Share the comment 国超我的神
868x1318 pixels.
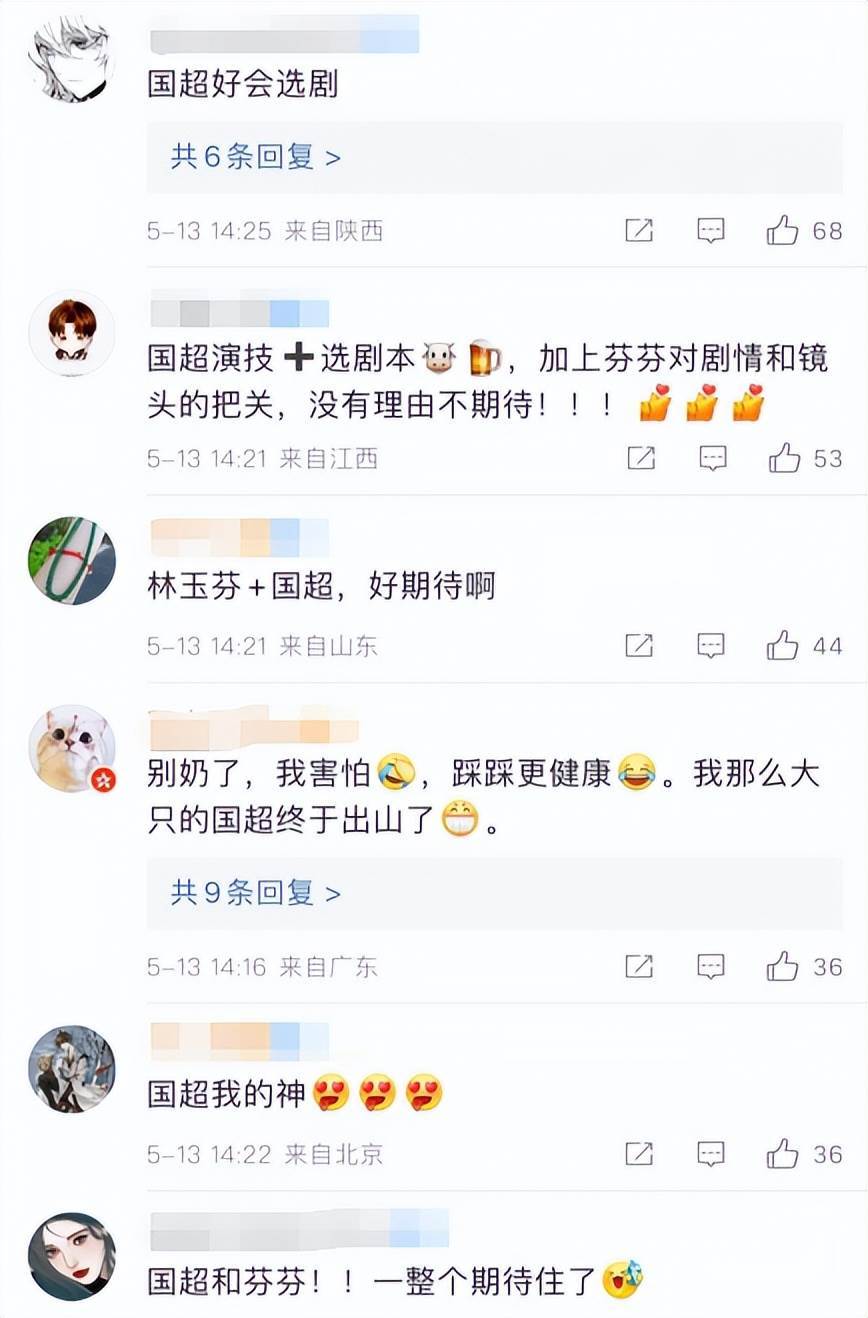tap(639, 1154)
